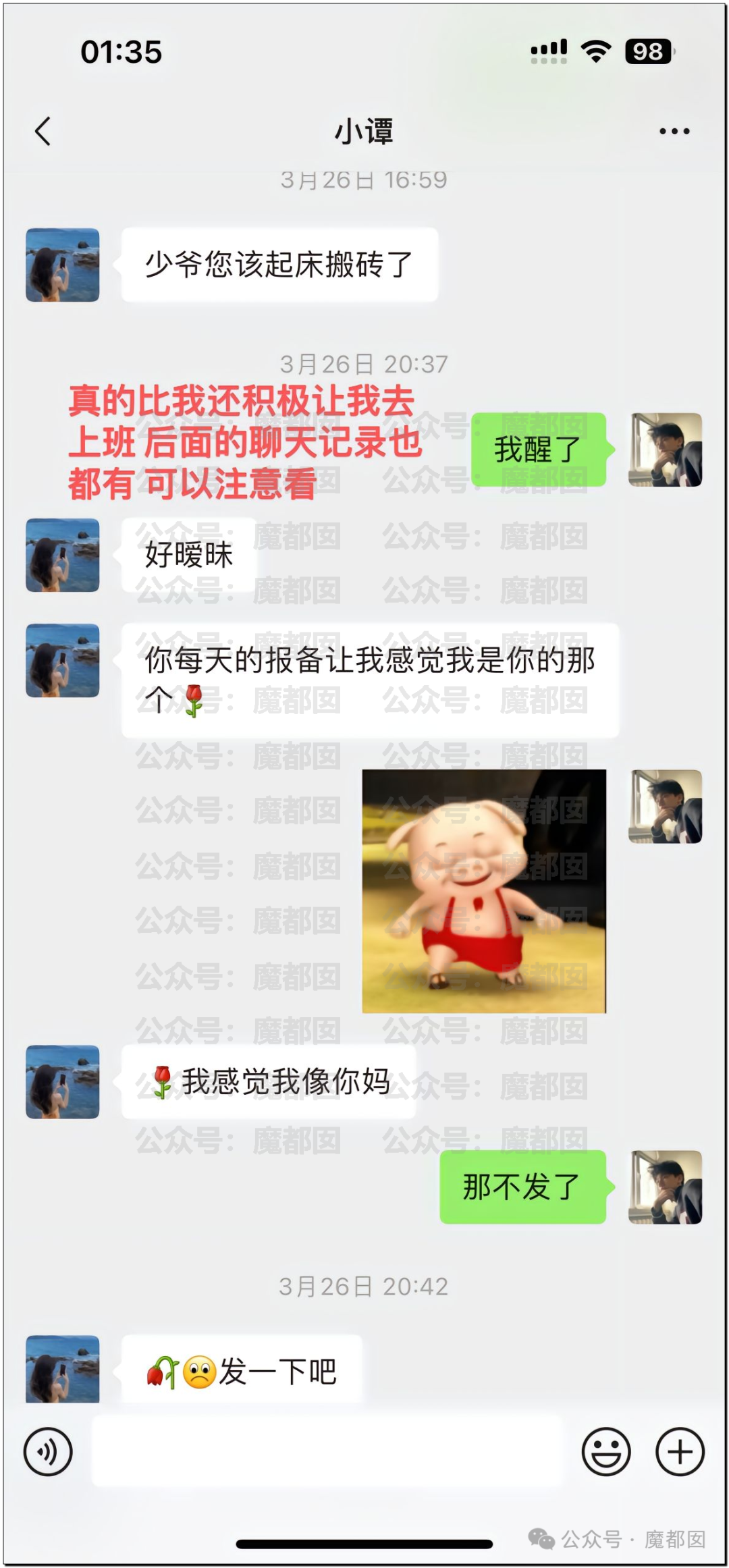The width and height of the screenshot is (729, 1568).
Task: Tap my avatar next to 我醒了
Action: pyautogui.click(x=665, y=450)
